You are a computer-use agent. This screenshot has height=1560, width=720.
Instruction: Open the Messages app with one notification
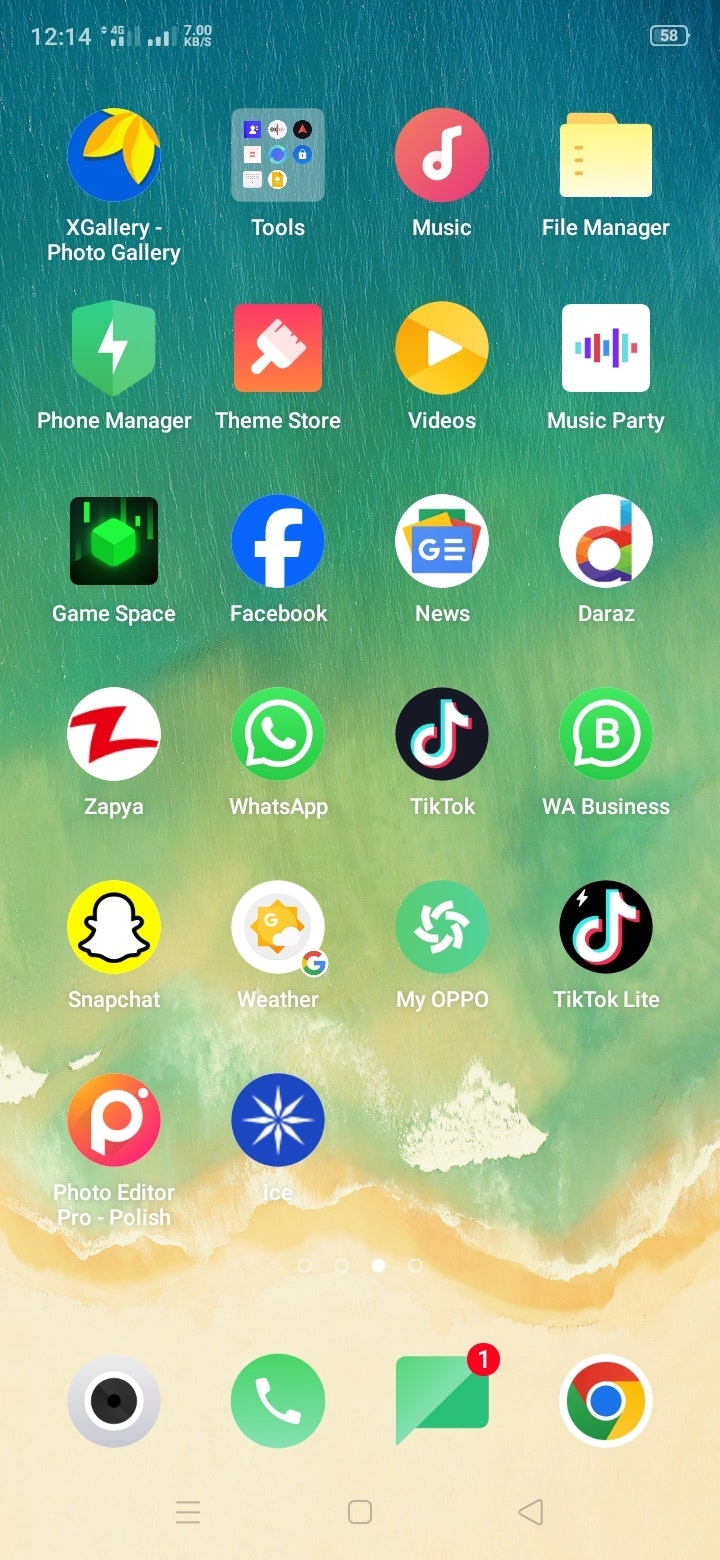(x=442, y=1398)
